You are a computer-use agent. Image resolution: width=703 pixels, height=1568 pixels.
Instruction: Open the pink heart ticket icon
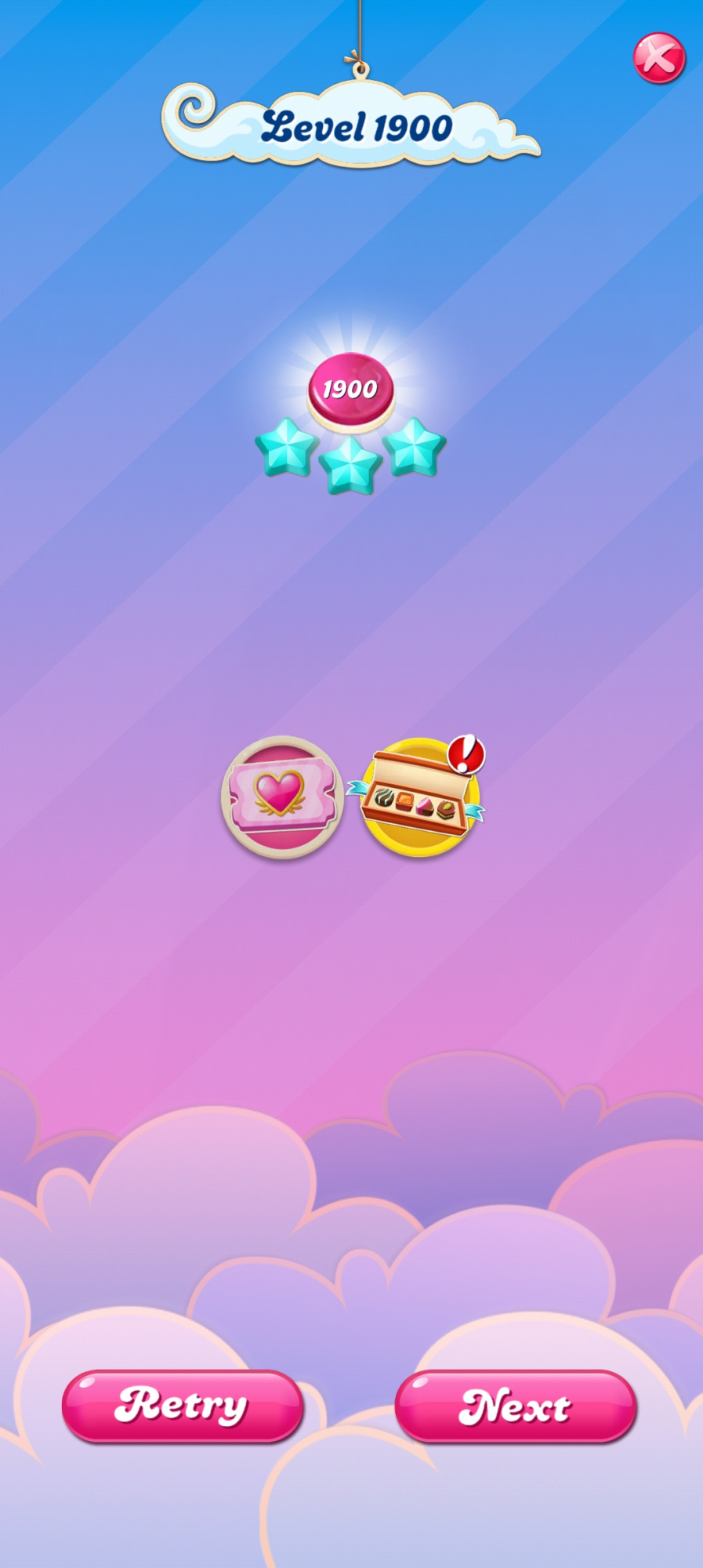(x=283, y=797)
